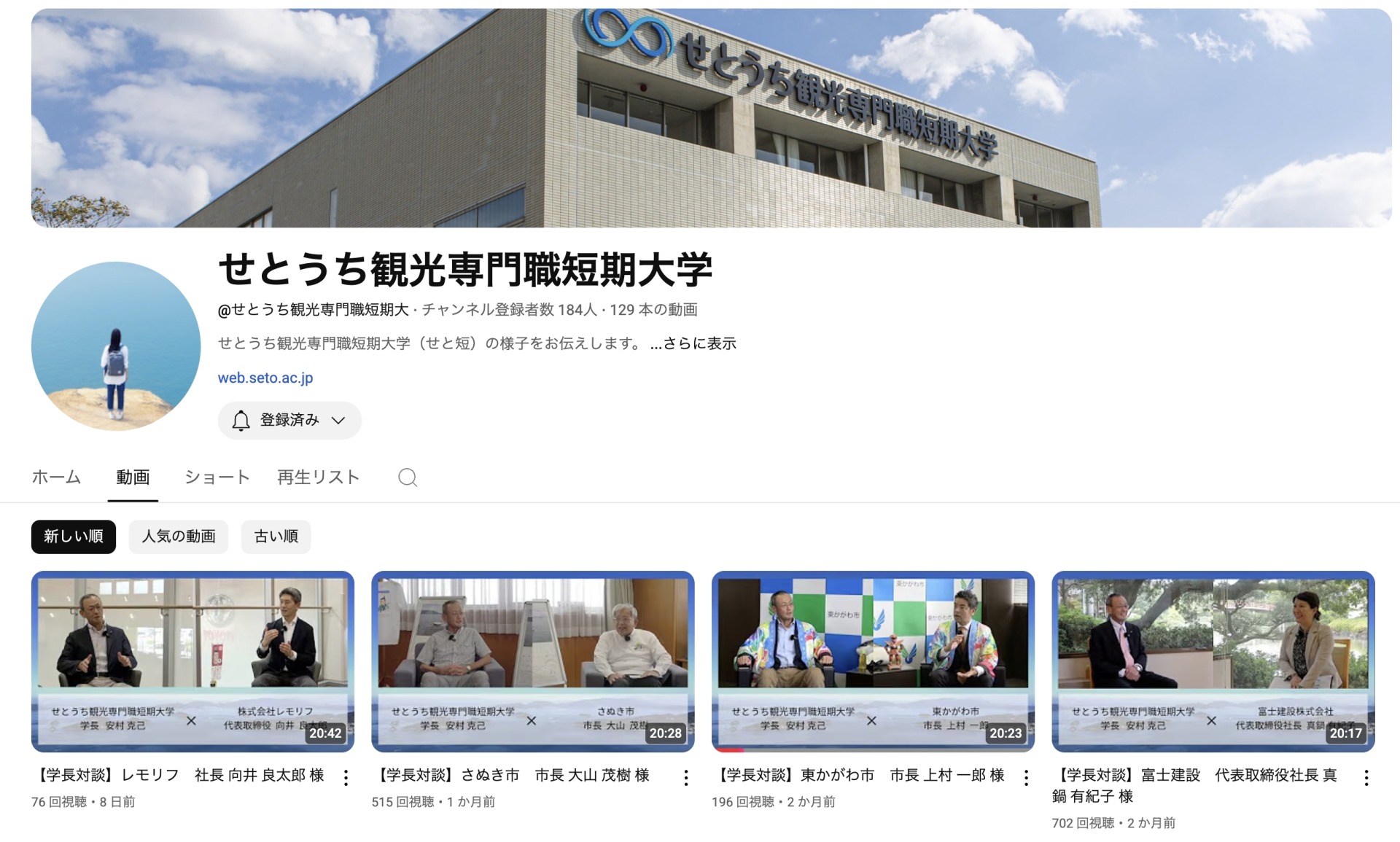This screenshot has width=1400, height=842.
Task: Play the 東かがわ市 市長 上村 一郎 video
Action: pos(873,661)
